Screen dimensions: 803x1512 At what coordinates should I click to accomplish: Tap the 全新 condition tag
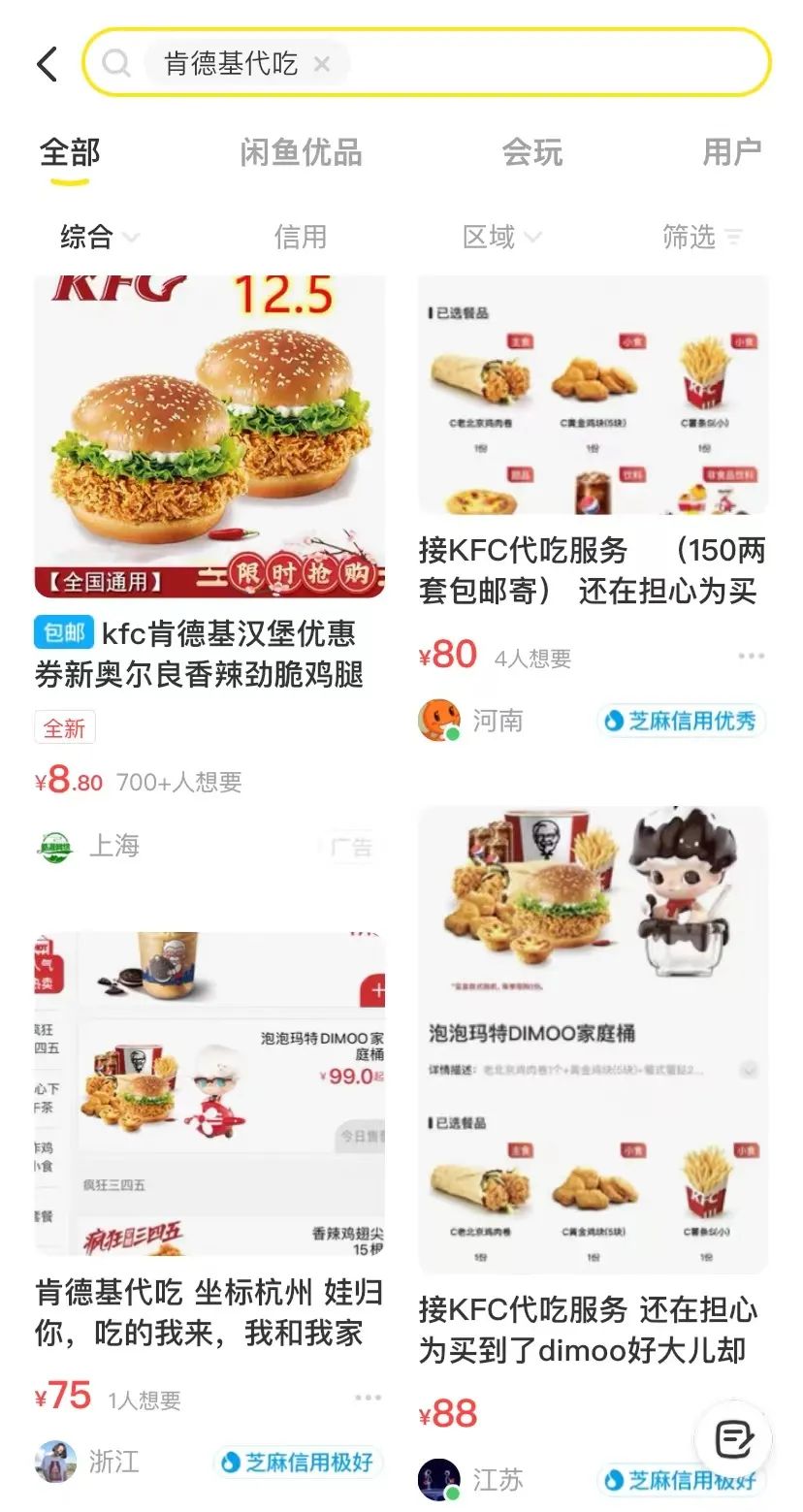[x=64, y=729]
